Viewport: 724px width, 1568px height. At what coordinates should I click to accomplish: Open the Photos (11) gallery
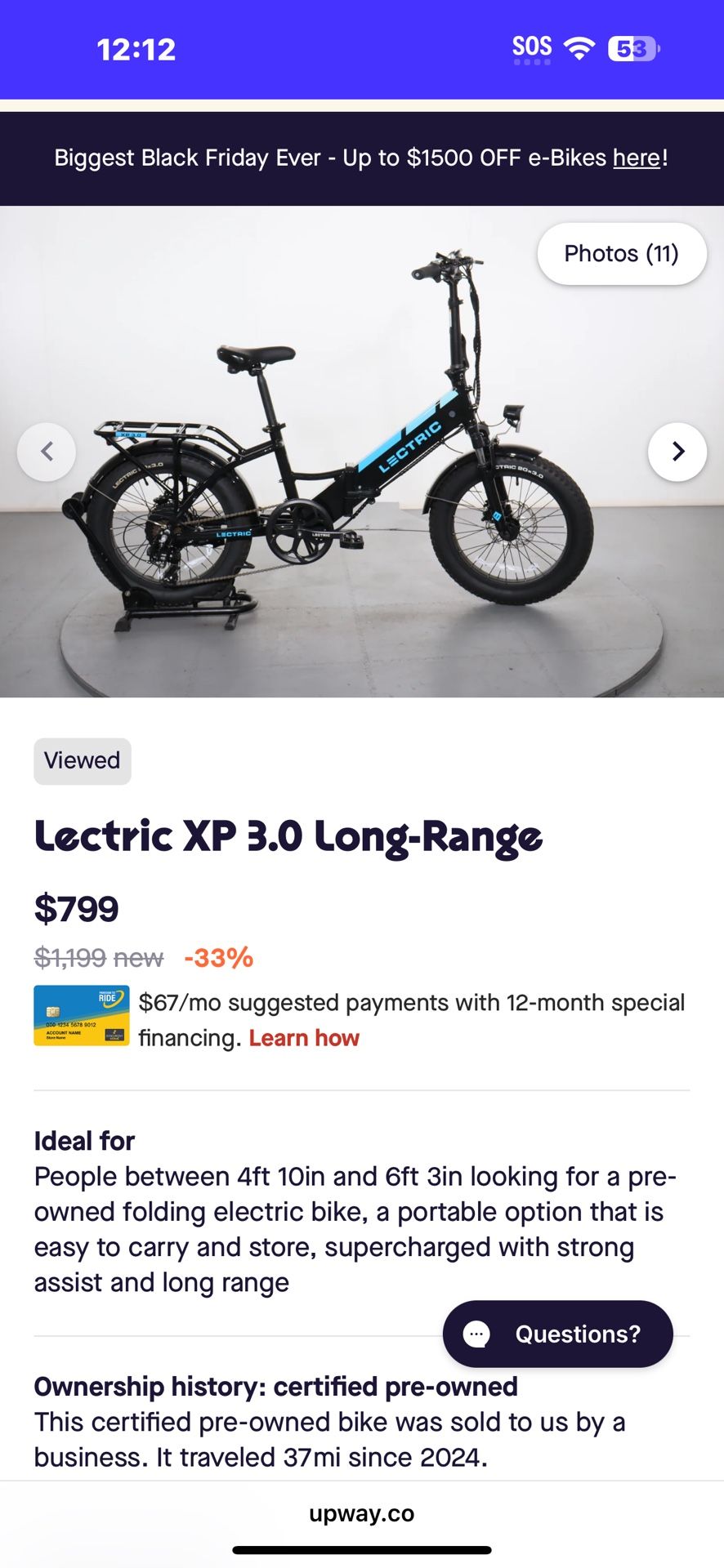click(x=621, y=253)
